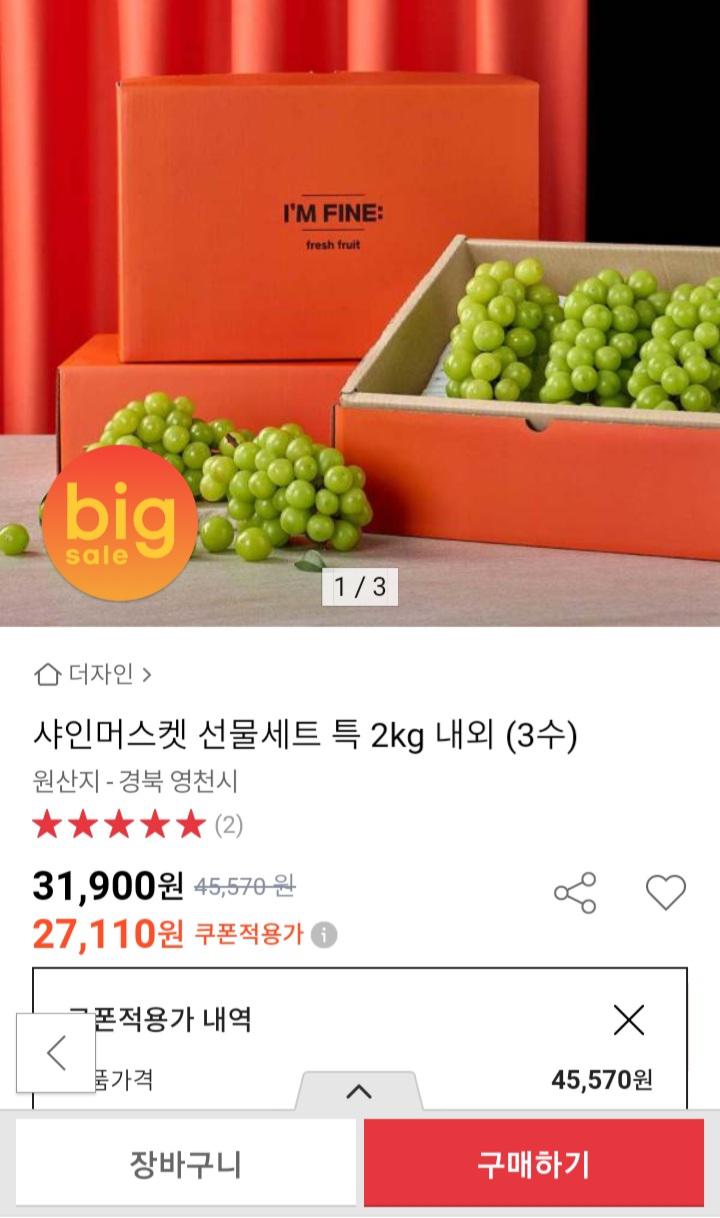View the star rating reviews
This screenshot has height=1218, width=720.
click(137, 825)
